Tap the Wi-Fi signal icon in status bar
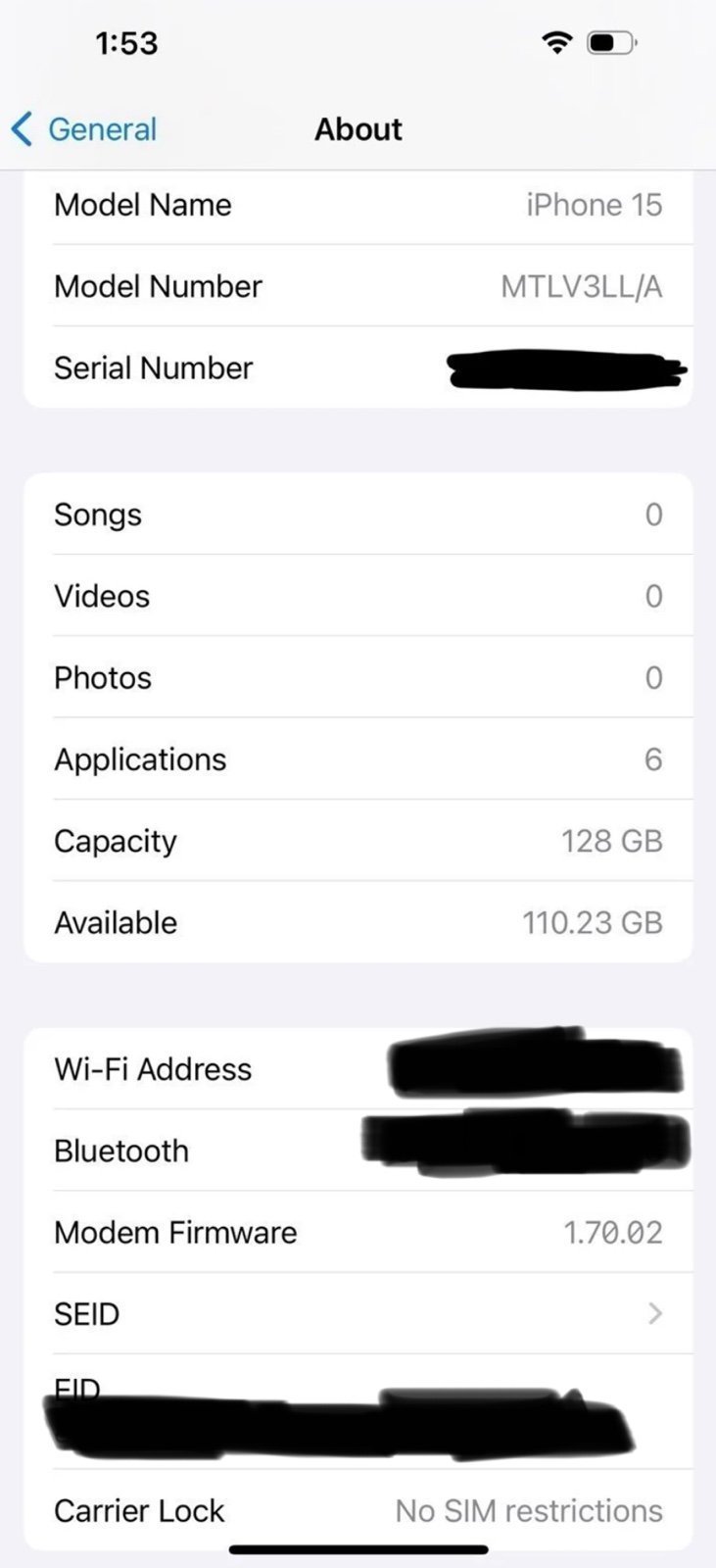The width and height of the screenshot is (716, 1568). (555, 42)
